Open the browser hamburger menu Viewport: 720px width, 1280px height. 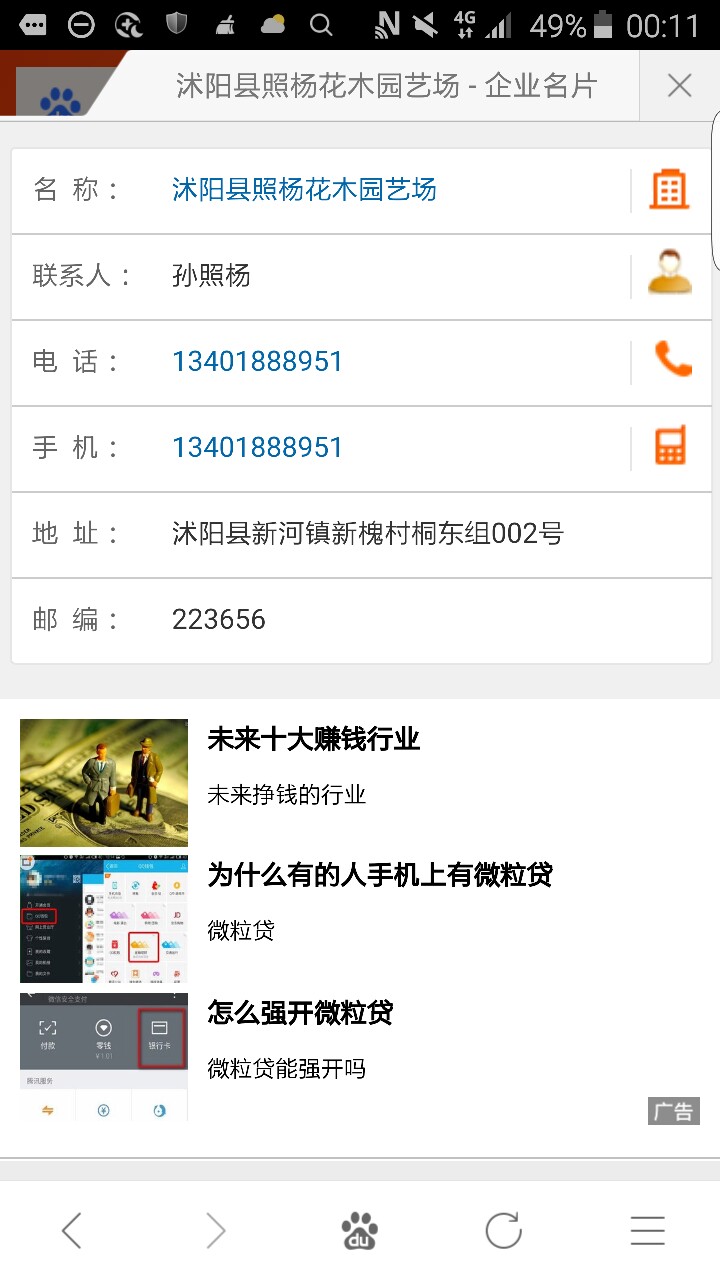coord(648,1231)
